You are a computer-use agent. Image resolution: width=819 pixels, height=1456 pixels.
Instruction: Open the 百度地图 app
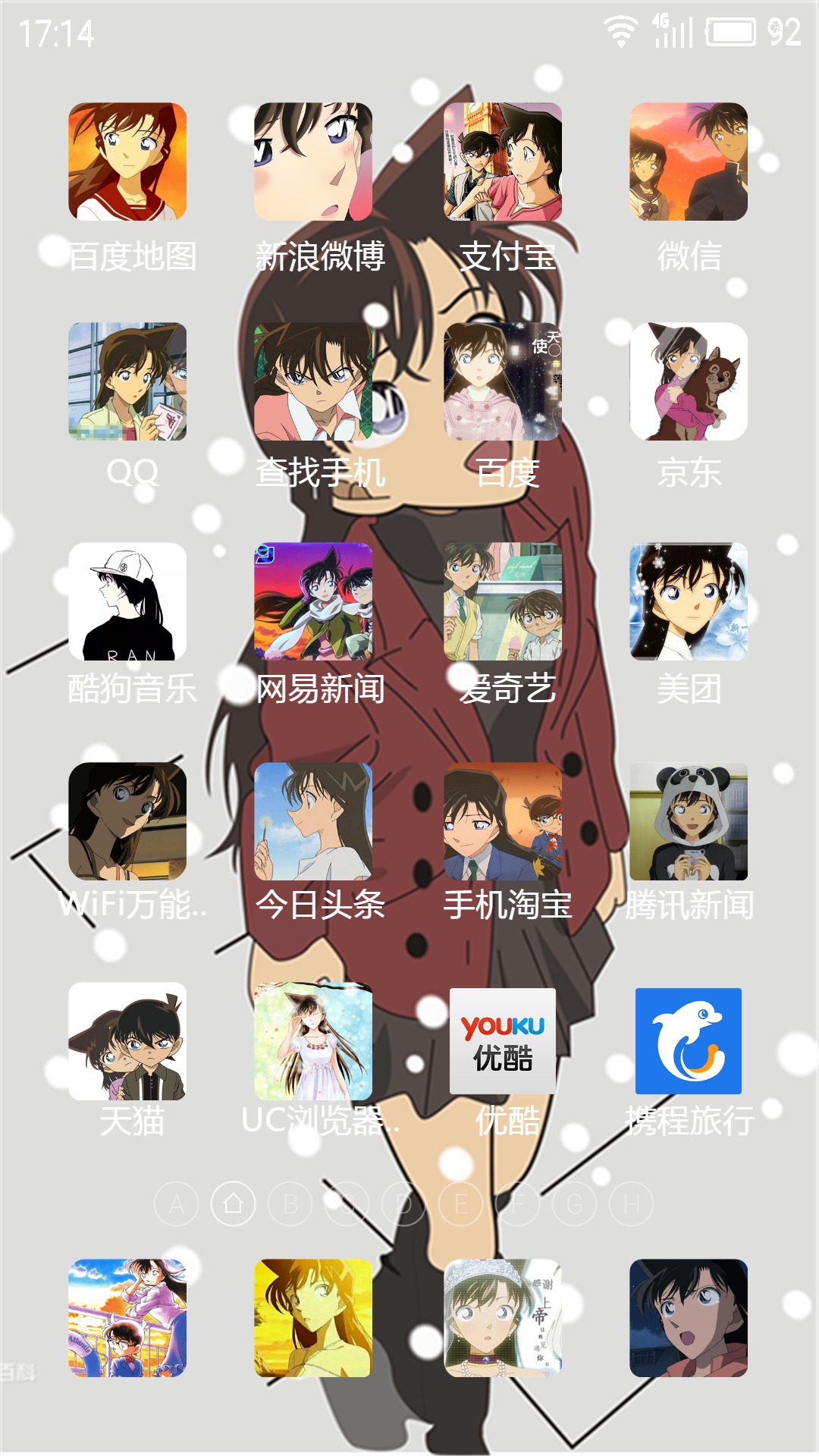(127, 162)
